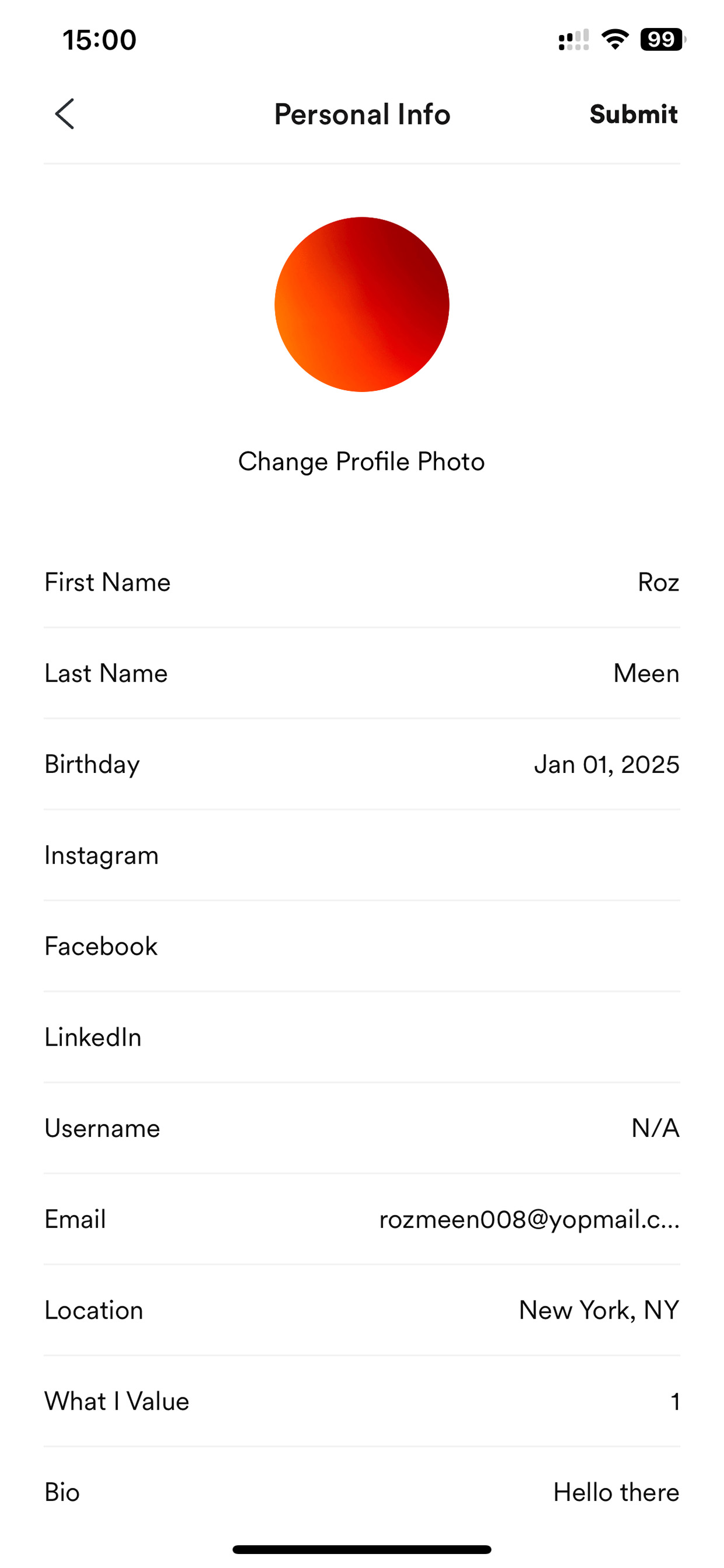This screenshot has height=1568, width=724.
Task: Open the Birthday date picker
Action: (x=362, y=765)
